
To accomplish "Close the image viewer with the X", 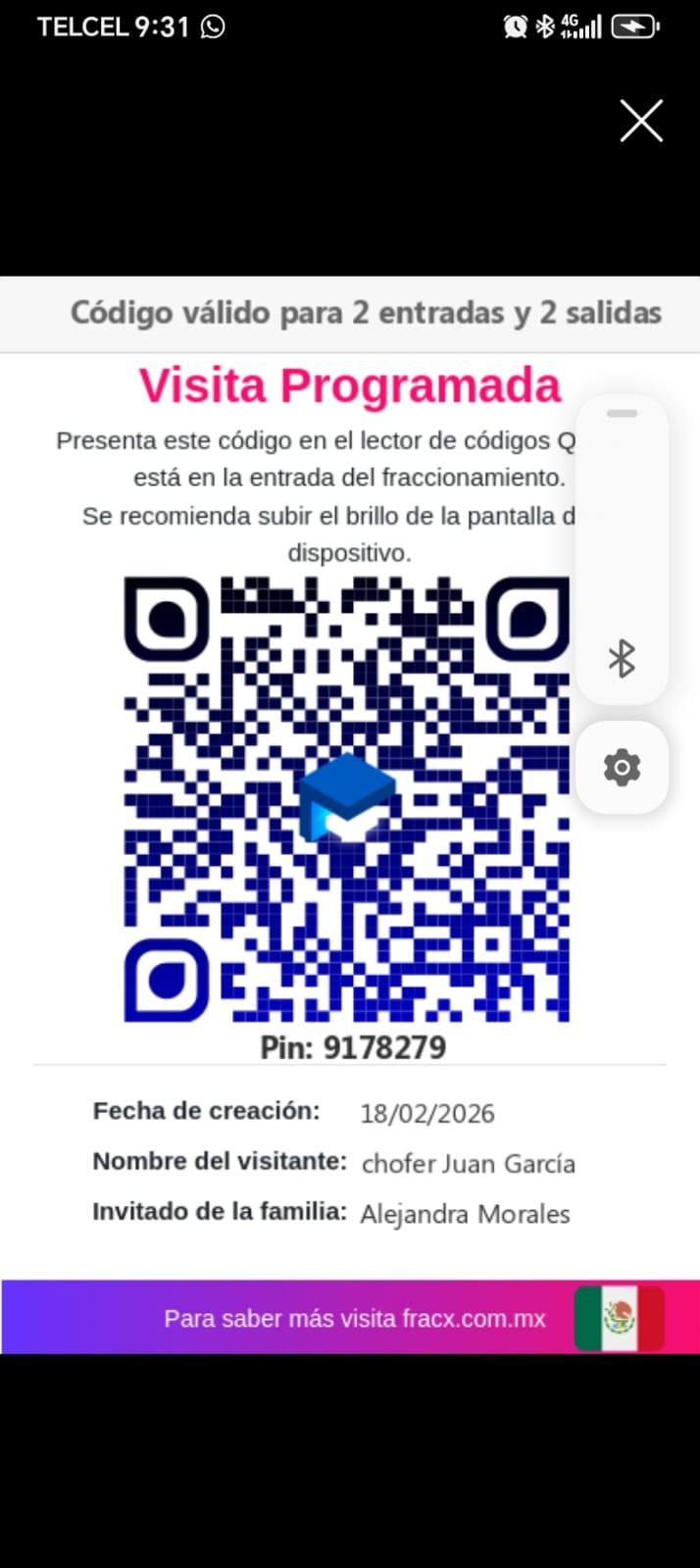I will point(641,121).
